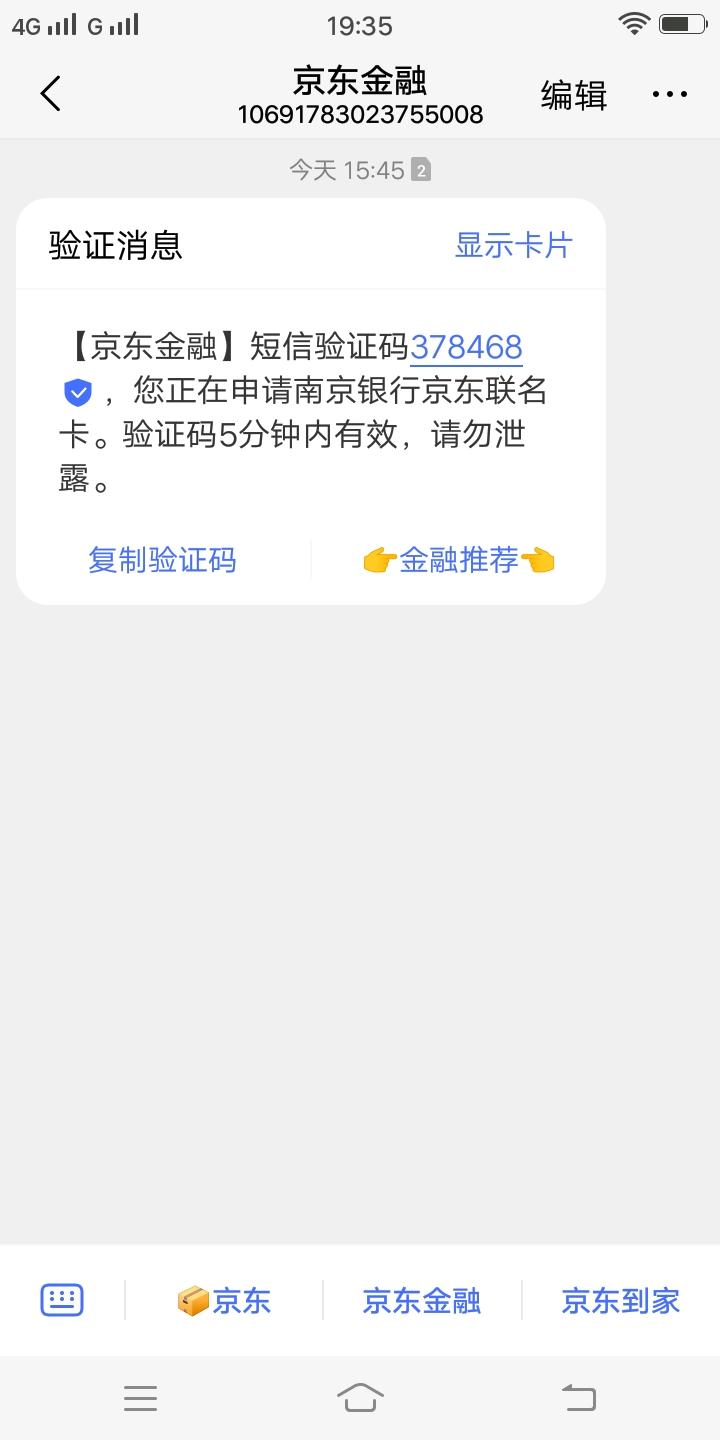Open 金融推荐 recommendations
Viewport: 720px width, 1440px height.
coord(459,560)
